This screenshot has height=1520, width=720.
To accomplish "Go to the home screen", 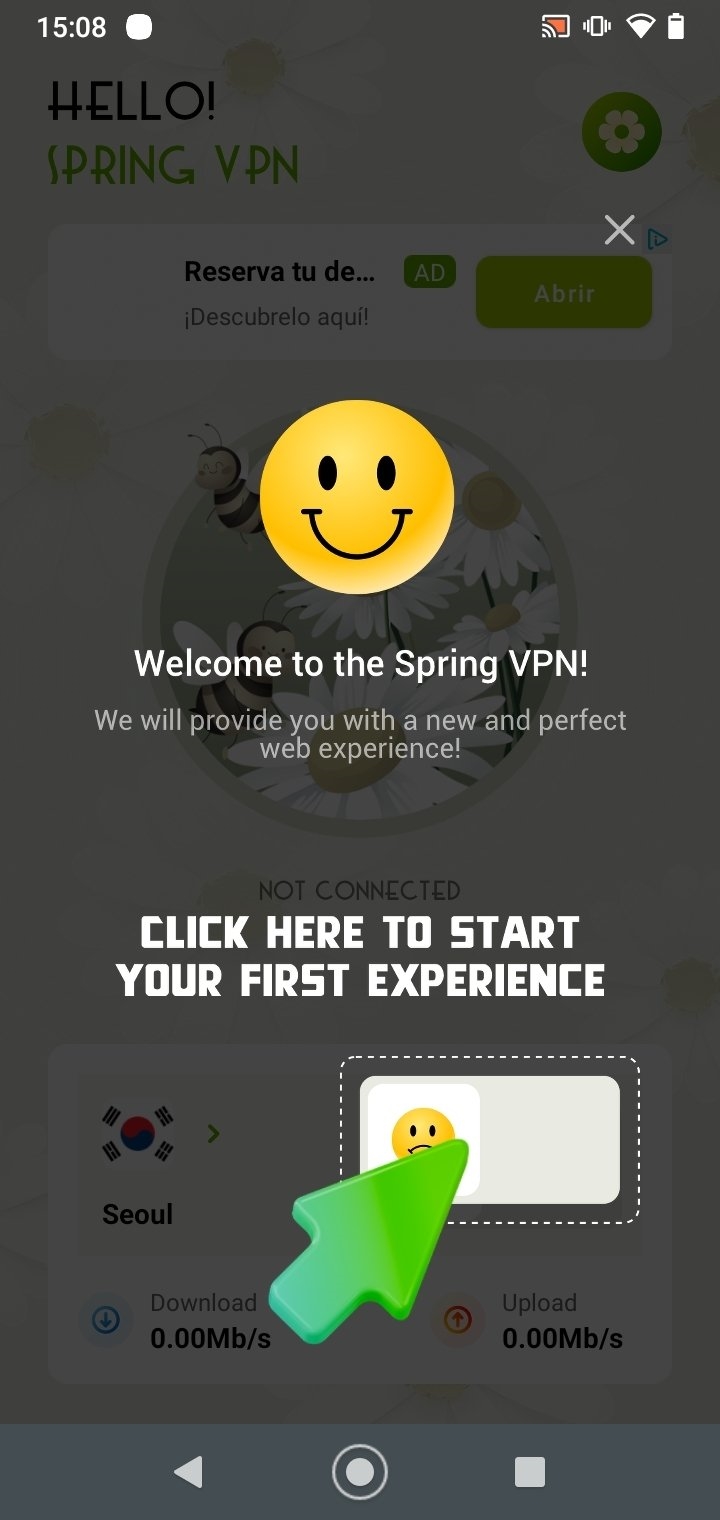I will [360, 1471].
